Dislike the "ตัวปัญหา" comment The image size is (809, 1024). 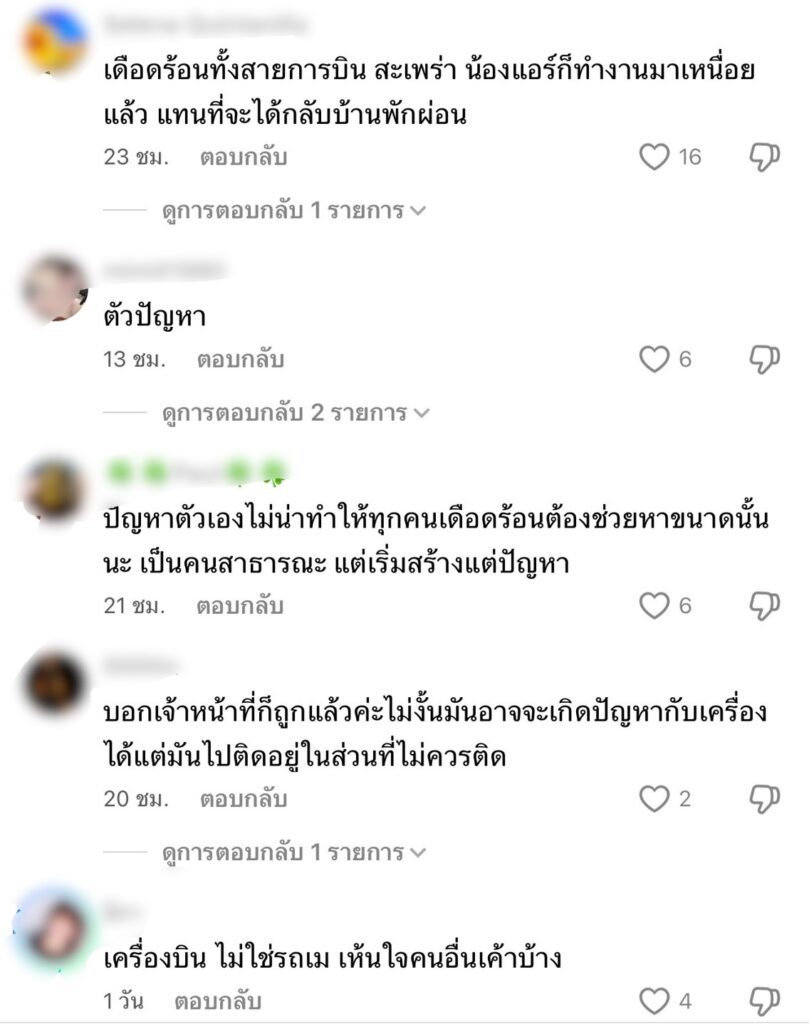(765, 359)
